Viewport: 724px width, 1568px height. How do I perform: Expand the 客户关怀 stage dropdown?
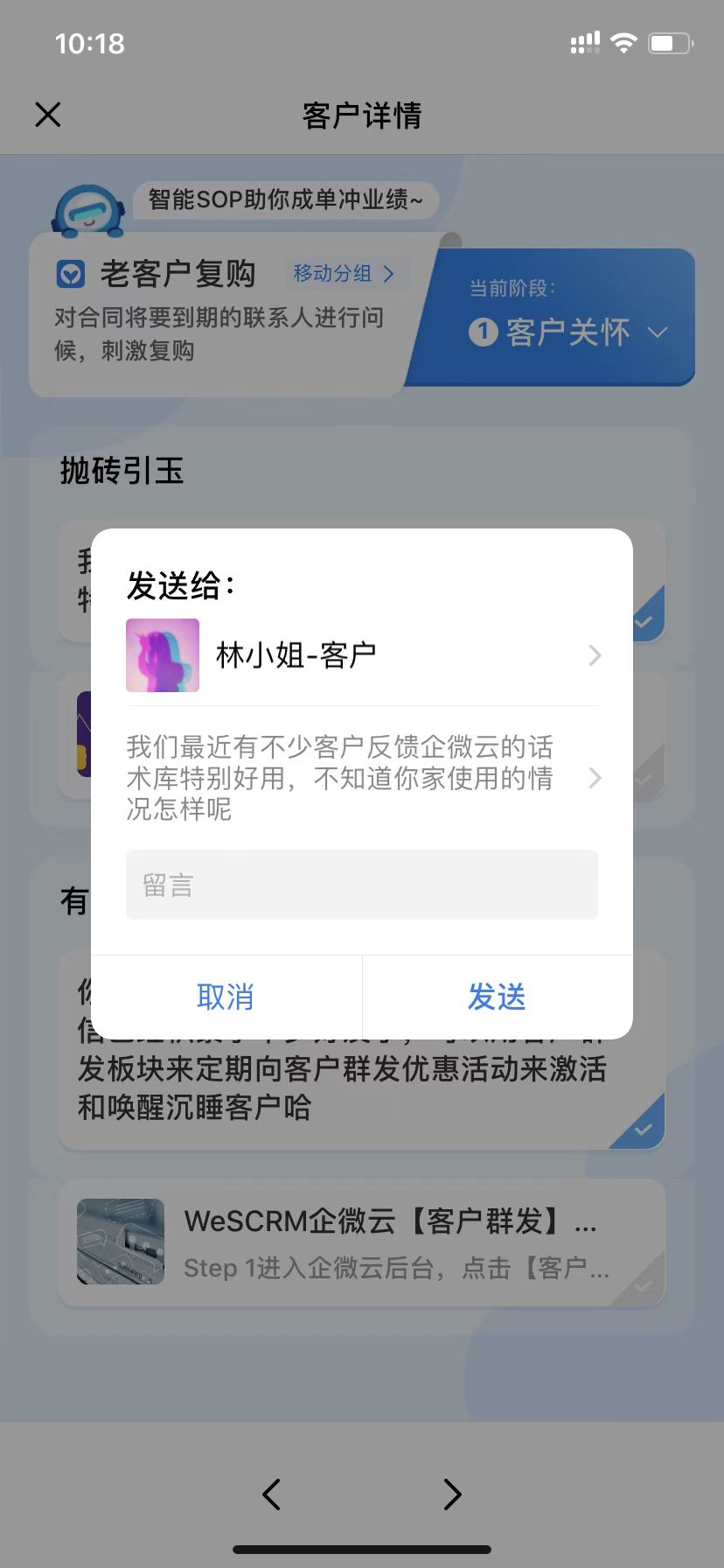[x=568, y=332]
